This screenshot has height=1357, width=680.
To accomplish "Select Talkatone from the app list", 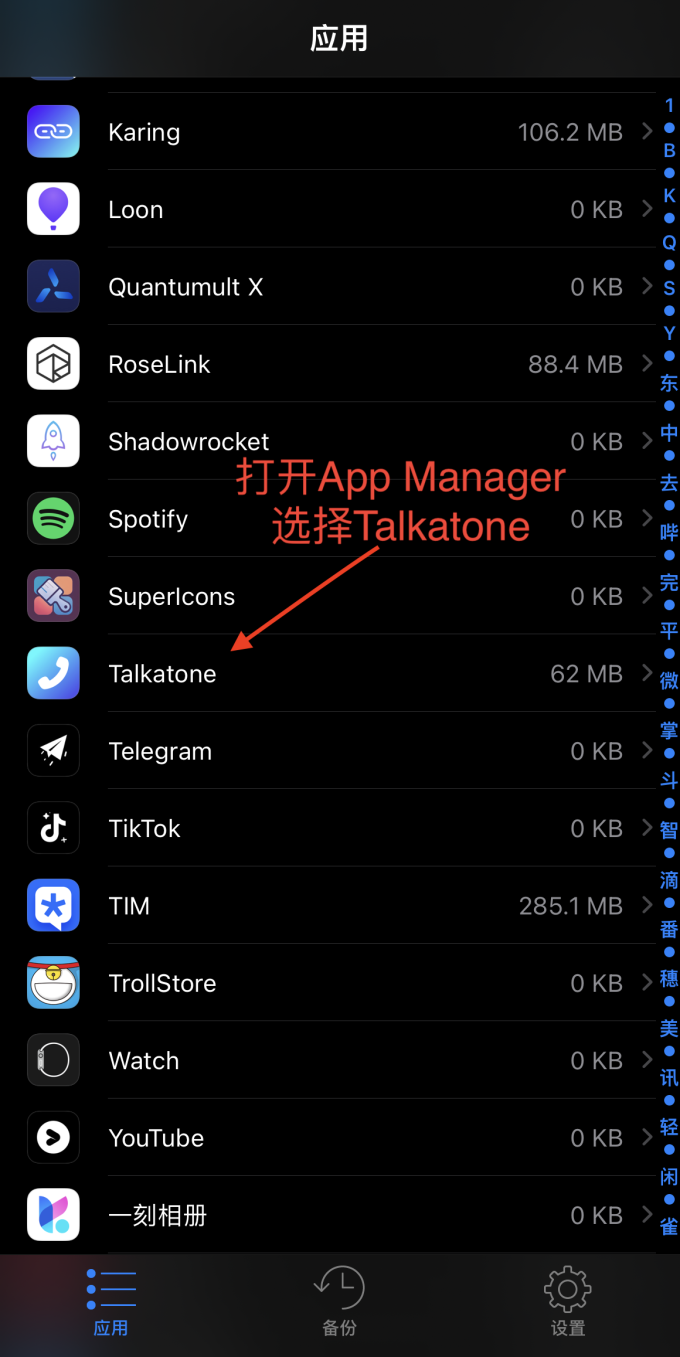I will pyautogui.click(x=340, y=674).
